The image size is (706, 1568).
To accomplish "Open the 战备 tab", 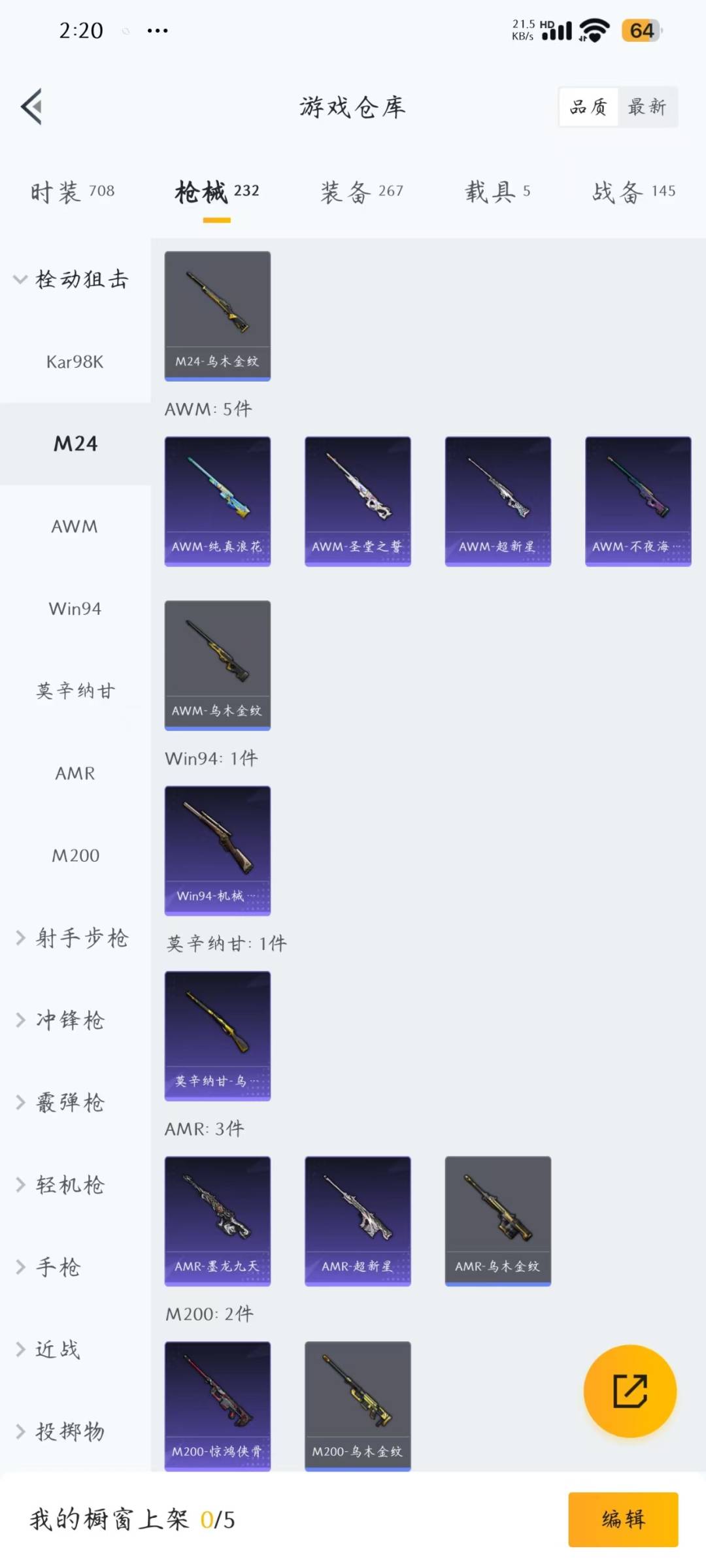I will (633, 191).
